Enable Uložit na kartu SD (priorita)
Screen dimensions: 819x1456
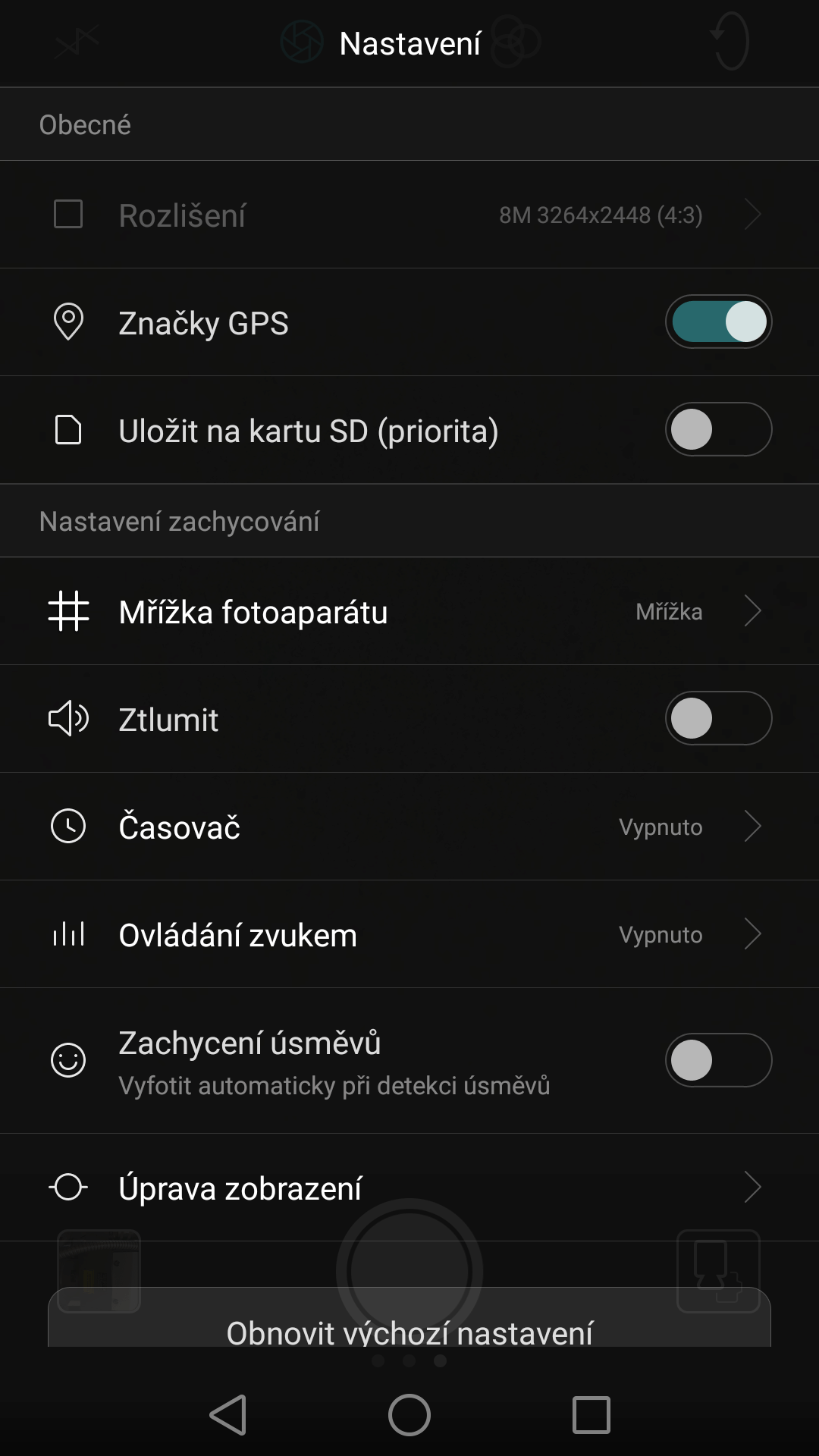pyautogui.click(x=718, y=429)
